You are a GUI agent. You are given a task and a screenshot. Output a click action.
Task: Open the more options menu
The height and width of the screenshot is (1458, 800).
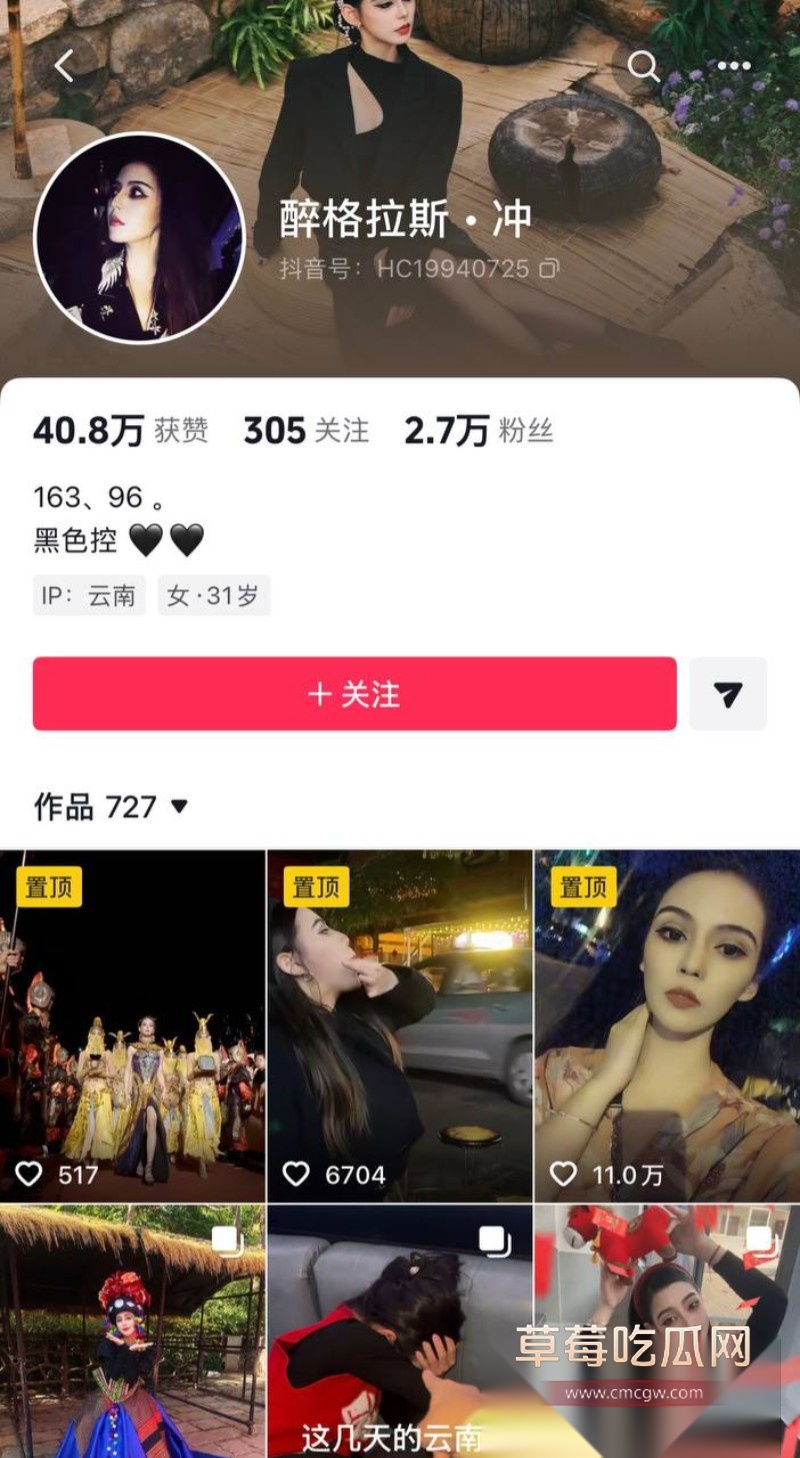click(735, 66)
